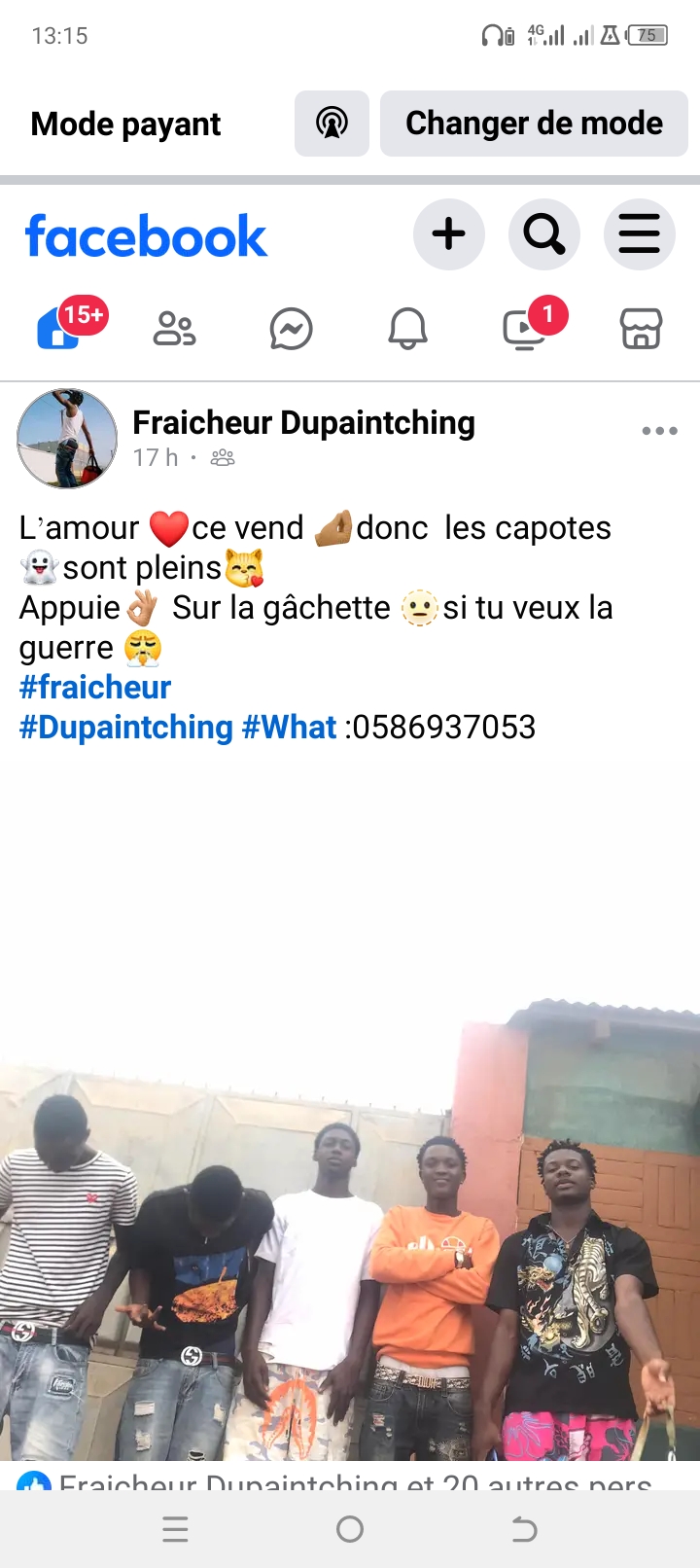This screenshot has width=700, height=1568.
Task: Switch to the Home feed tab
Action: pyautogui.click(x=58, y=329)
